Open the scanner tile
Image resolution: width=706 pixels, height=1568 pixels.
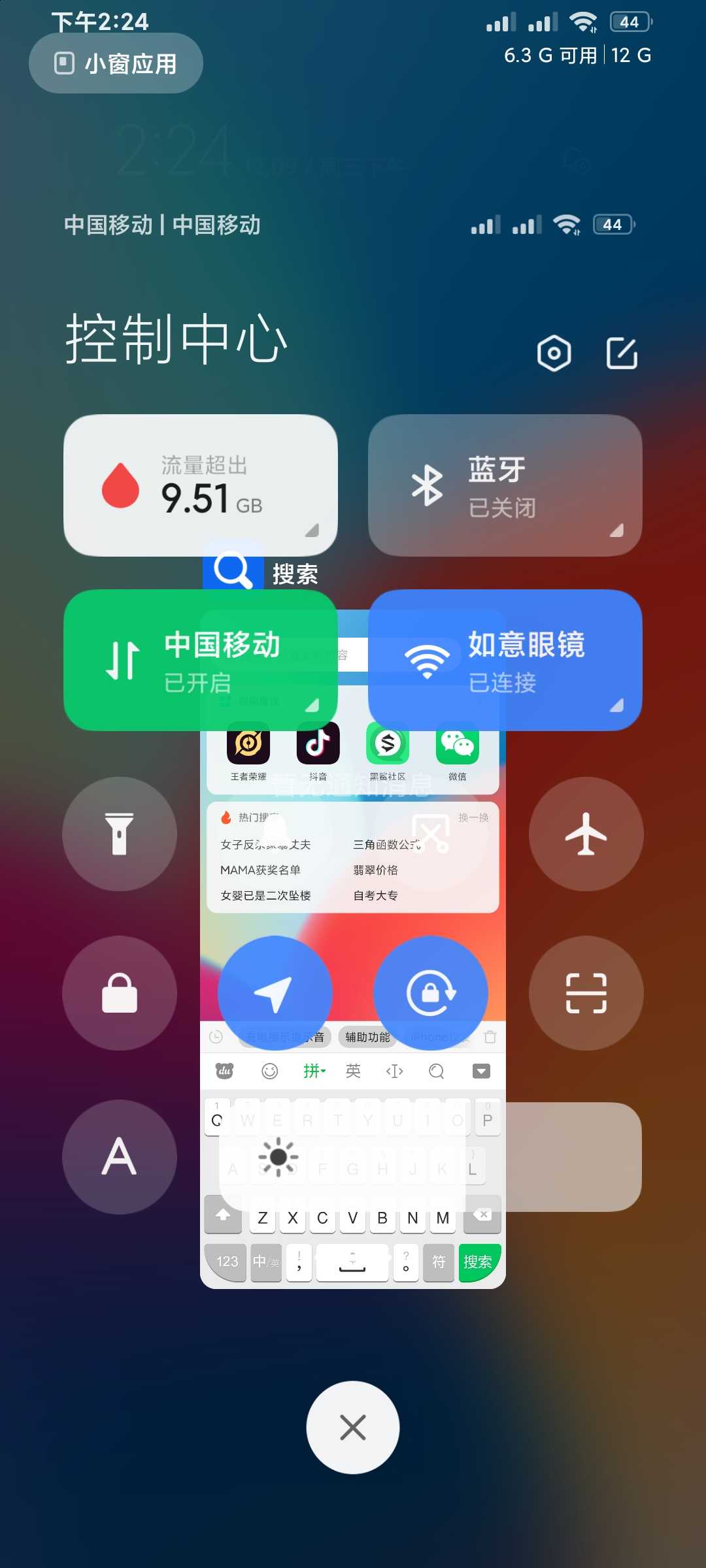coord(586,993)
